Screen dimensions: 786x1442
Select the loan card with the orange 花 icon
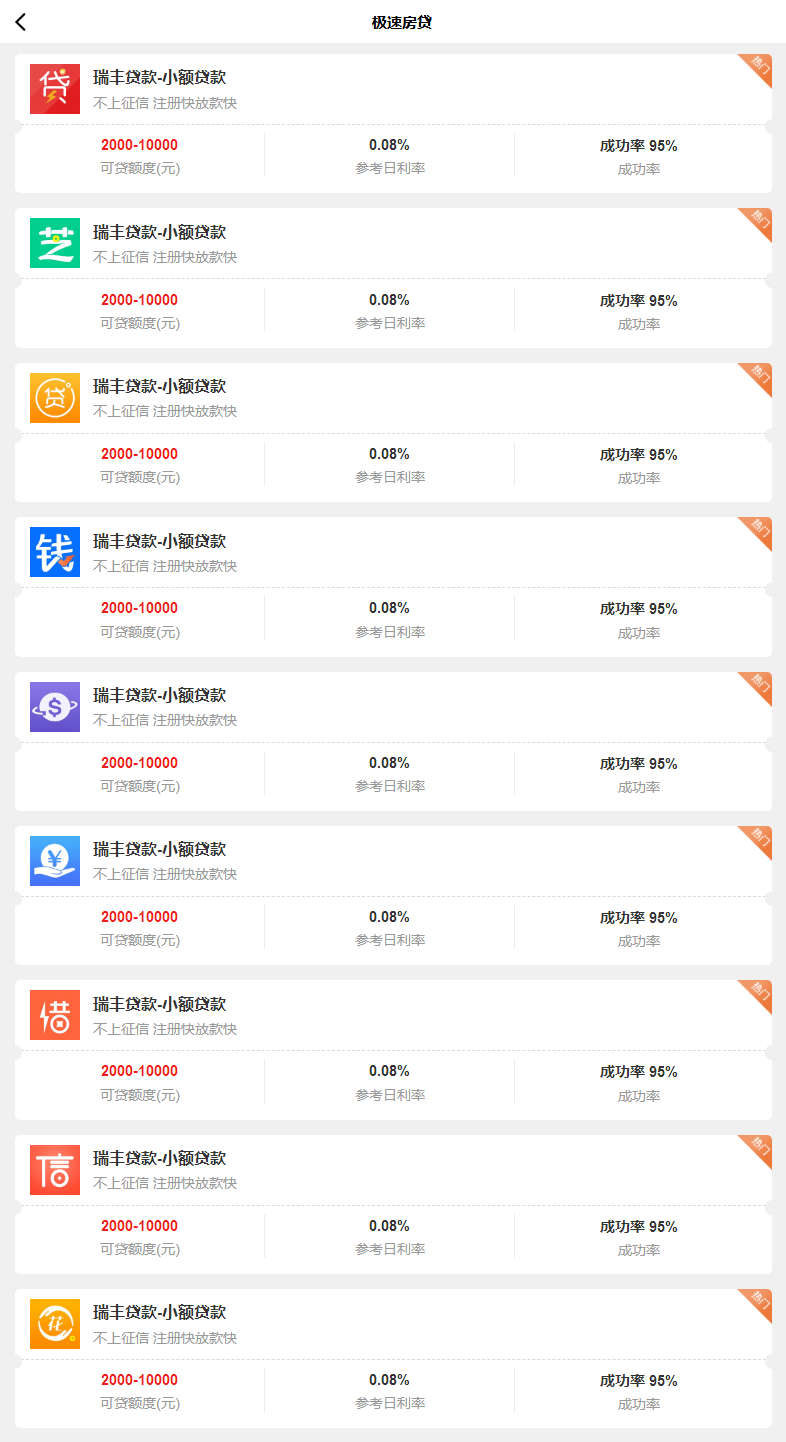pos(393,1358)
